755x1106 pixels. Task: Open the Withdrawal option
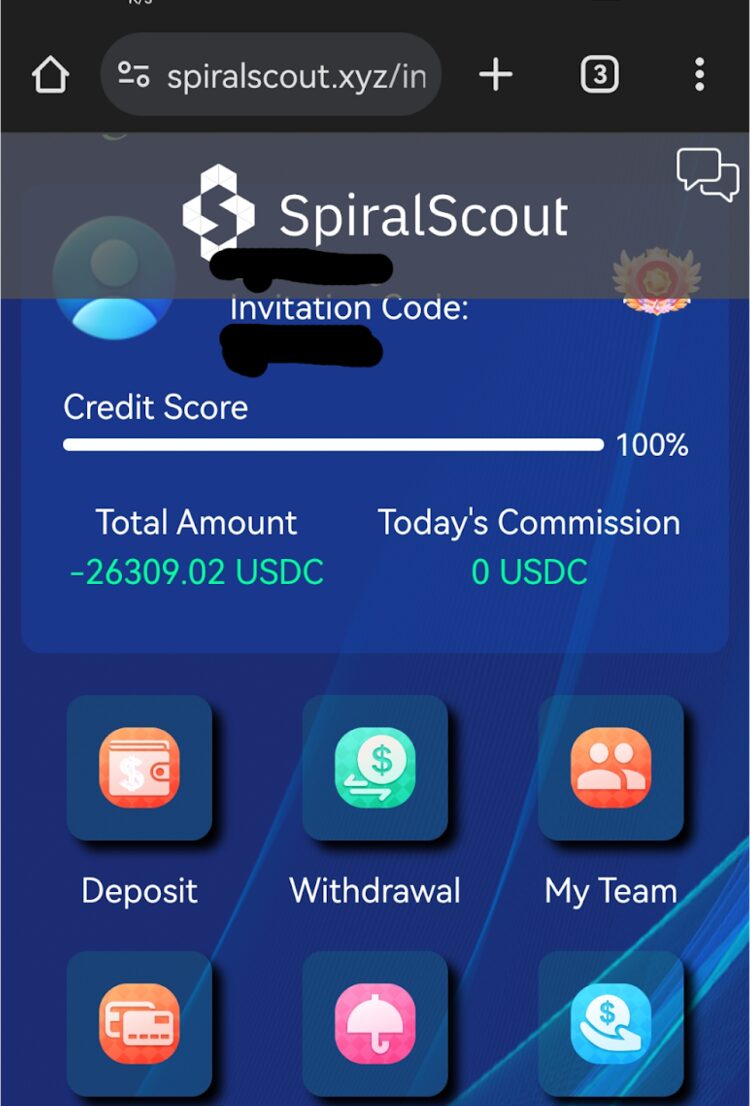375,768
